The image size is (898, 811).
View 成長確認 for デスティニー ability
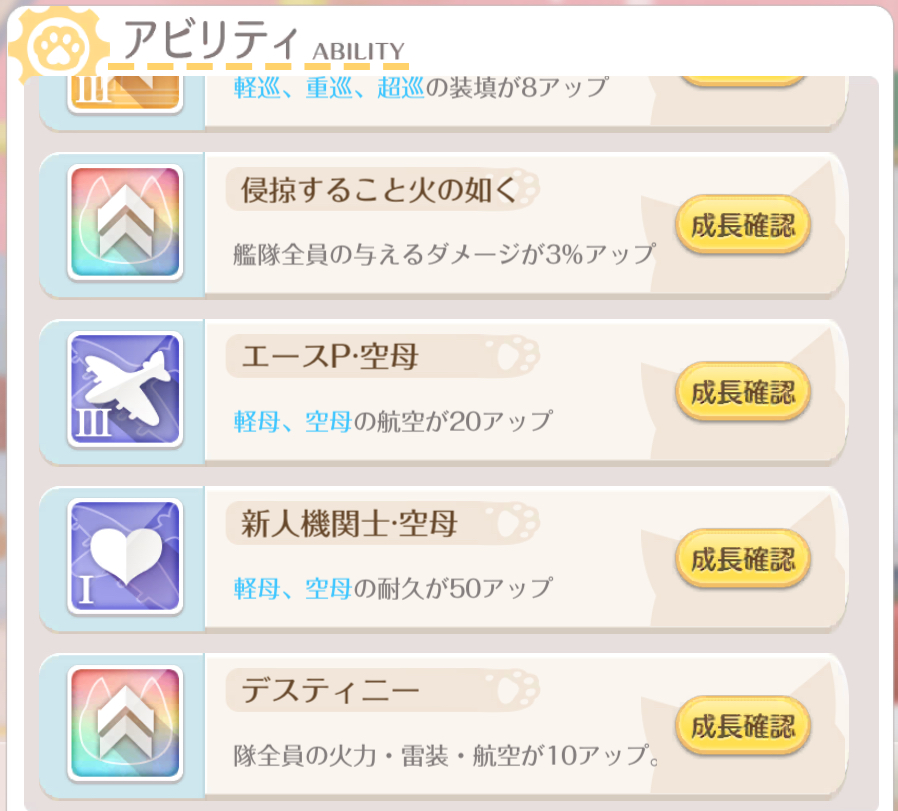pos(742,725)
